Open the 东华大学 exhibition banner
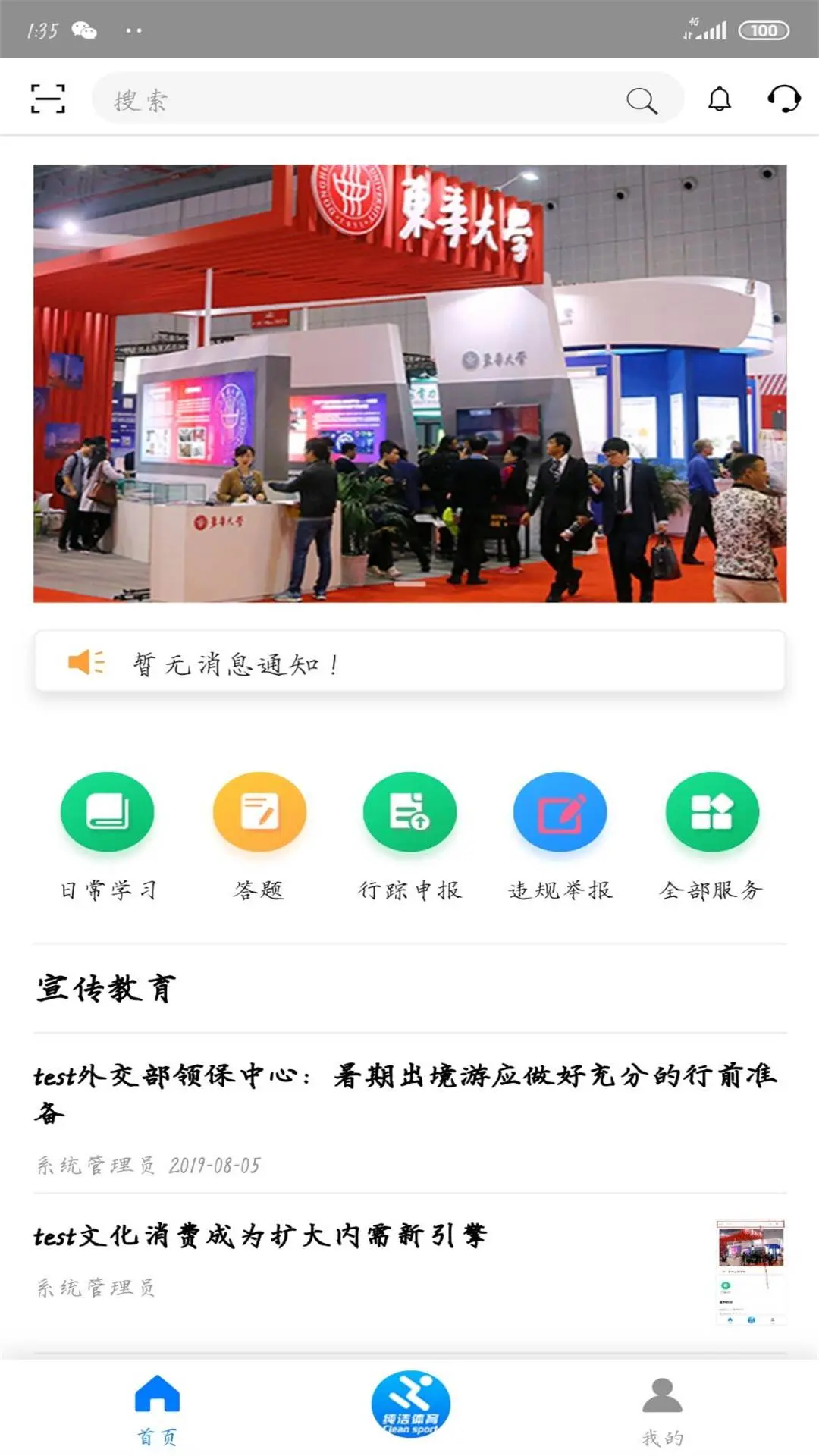This screenshot has height=1456, width=819. pos(409,383)
